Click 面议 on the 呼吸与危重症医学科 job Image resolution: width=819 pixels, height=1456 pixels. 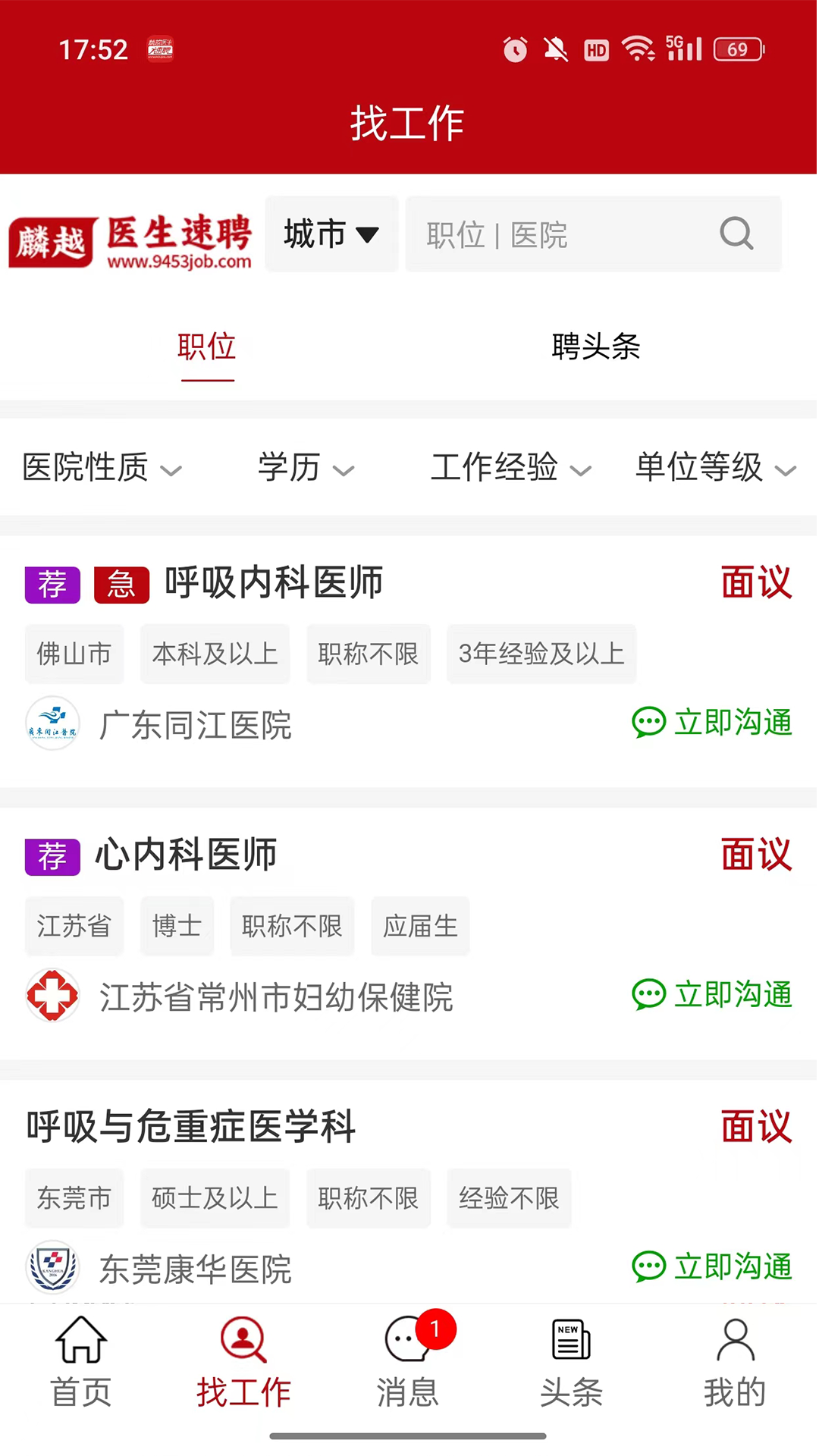pyautogui.click(x=756, y=1128)
